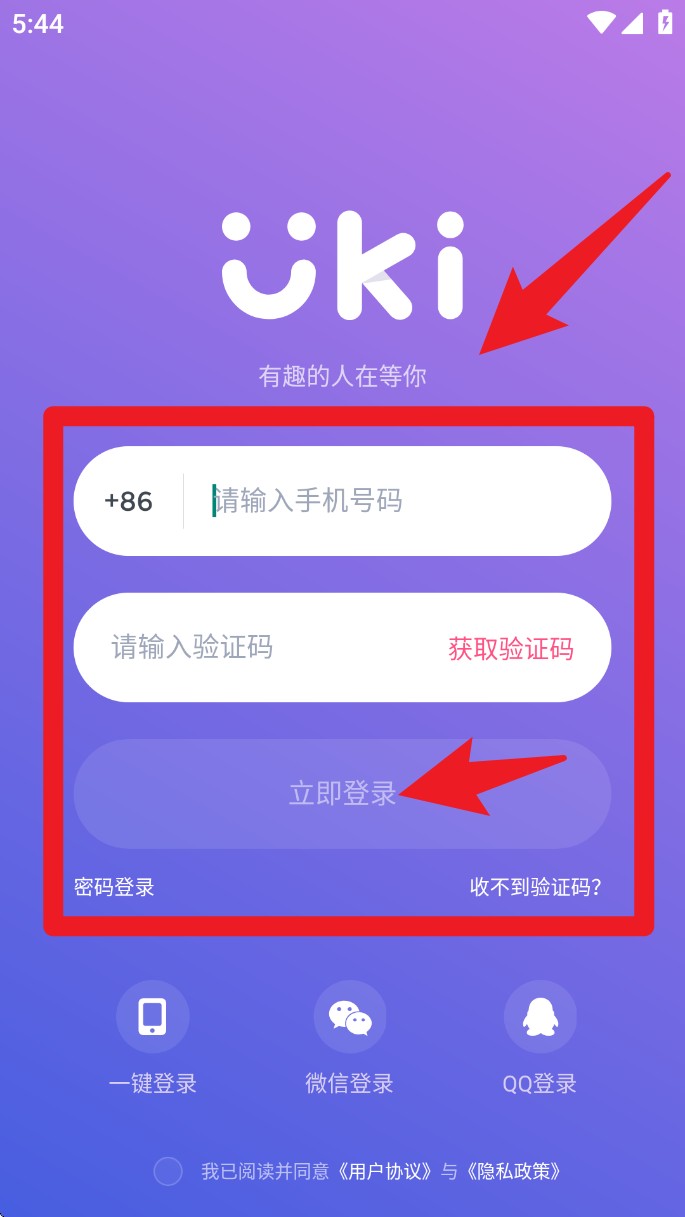This screenshot has height=1217, width=685.
Task: View the 《隐私政策》 privacy policy
Action: coord(514,1171)
